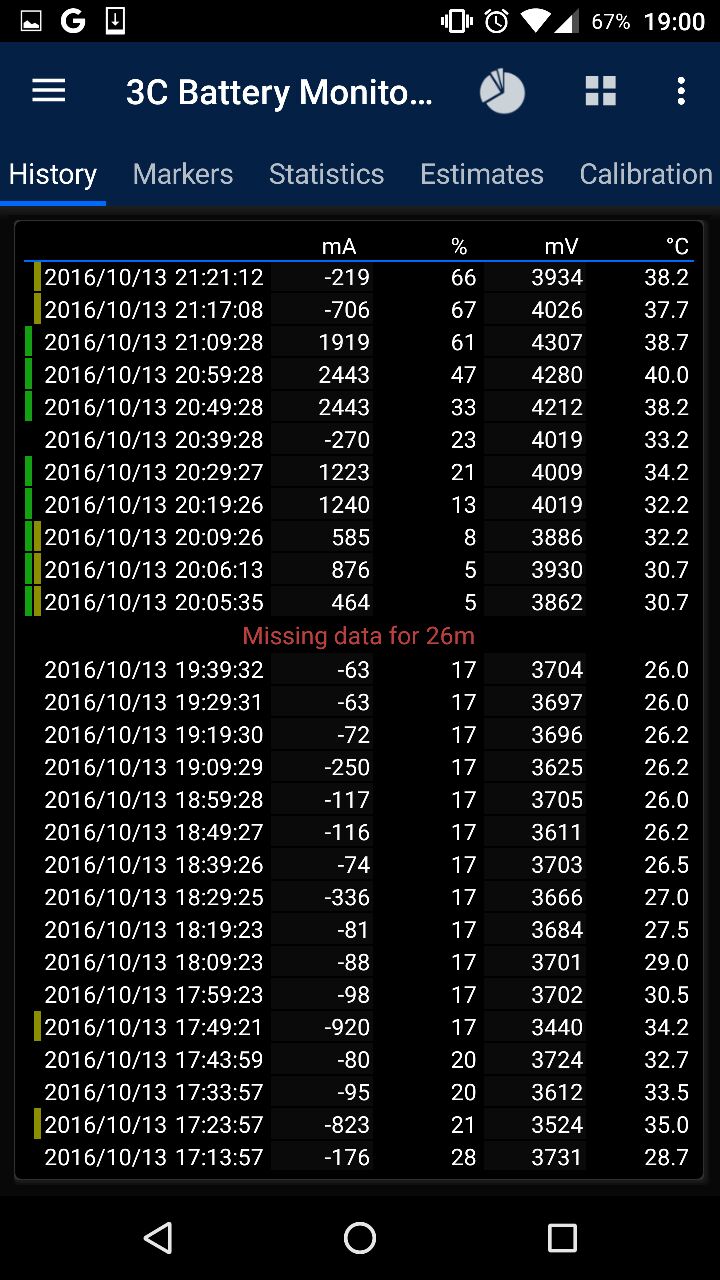Open the pie chart view icon
The image size is (720, 1280).
pos(502,92)
